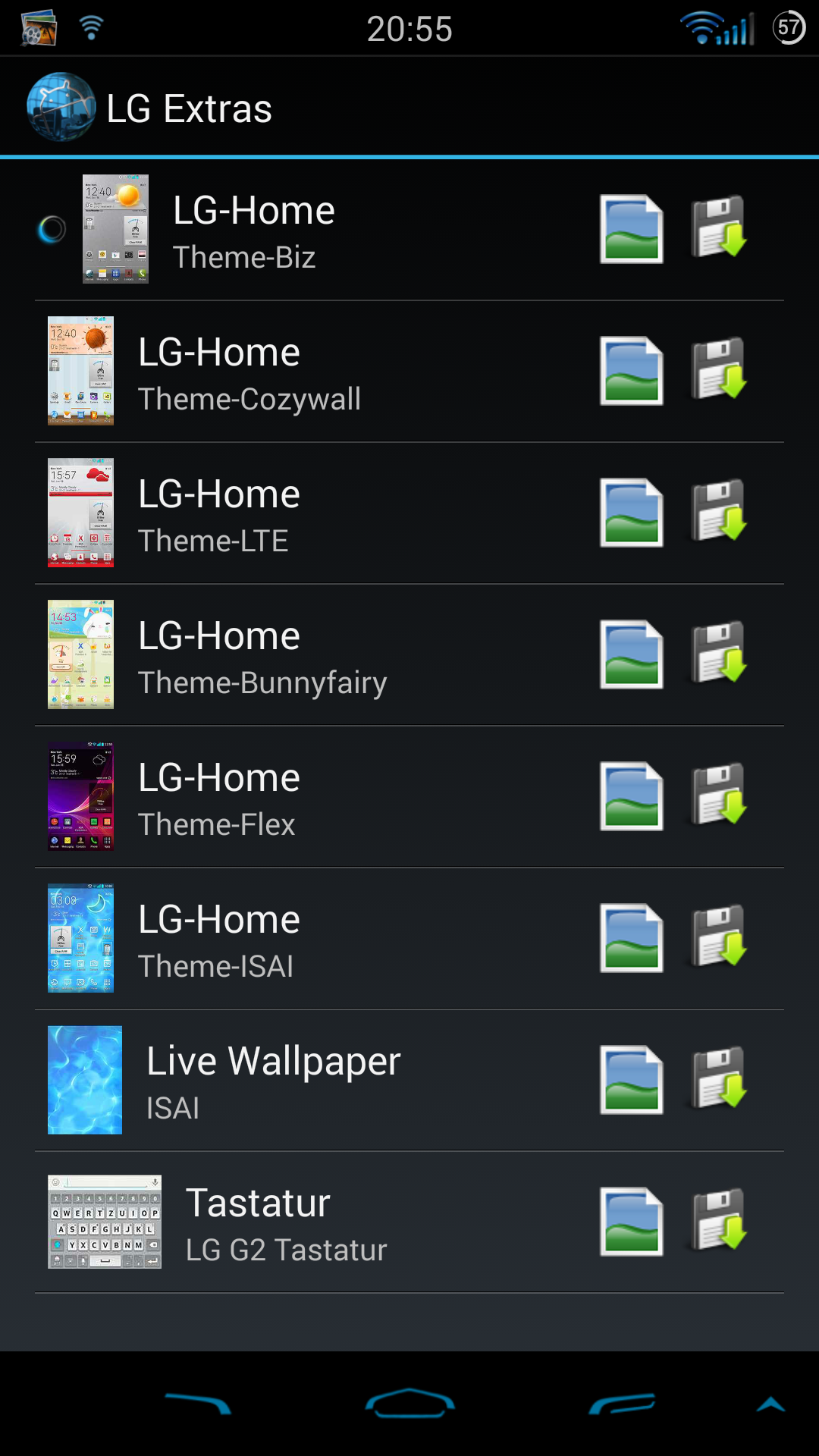819x1456 pixels.
Task: Download the LG G2 Tastatur keyboard
Action: 718,1220
